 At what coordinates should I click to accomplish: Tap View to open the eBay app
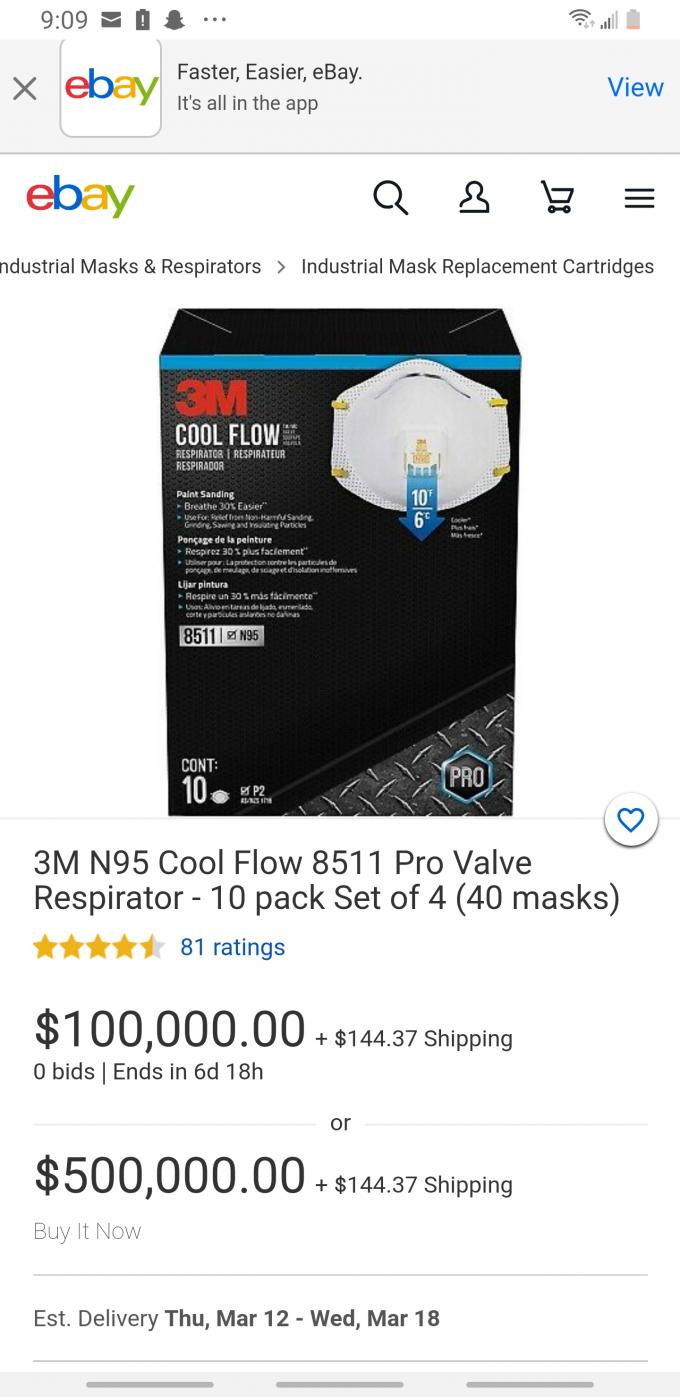coord(635,88)
